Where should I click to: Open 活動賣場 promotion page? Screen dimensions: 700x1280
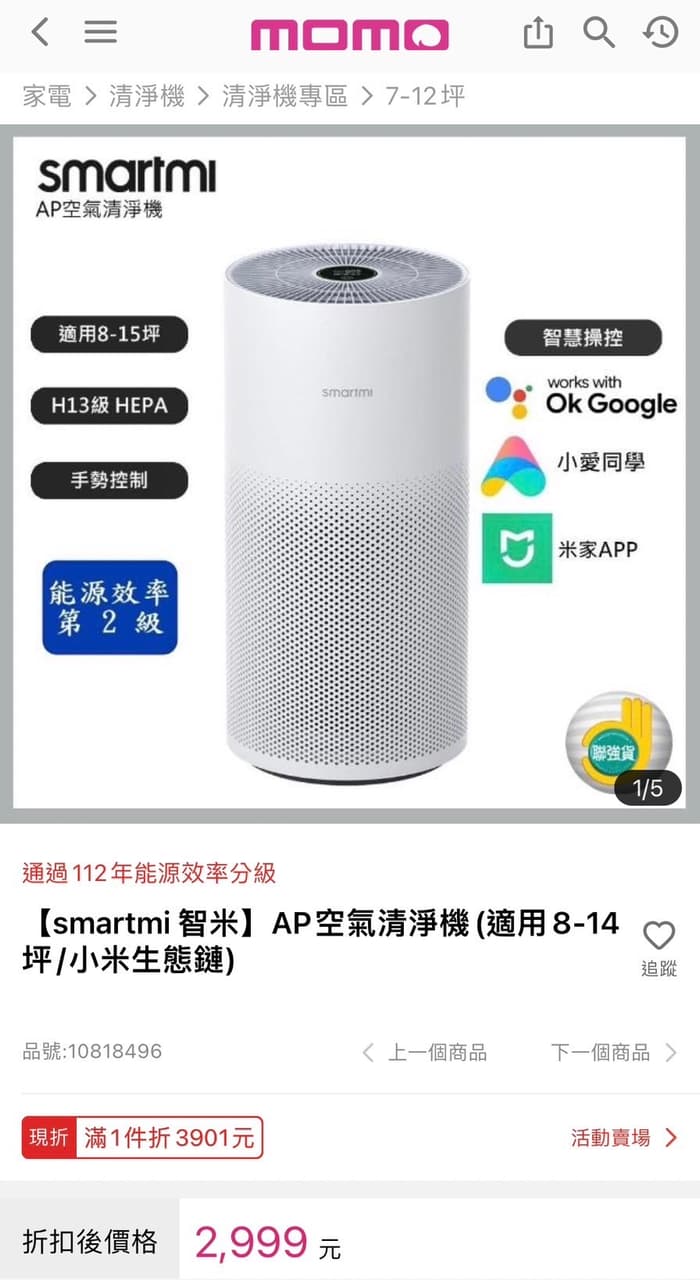coord(624,1137)
